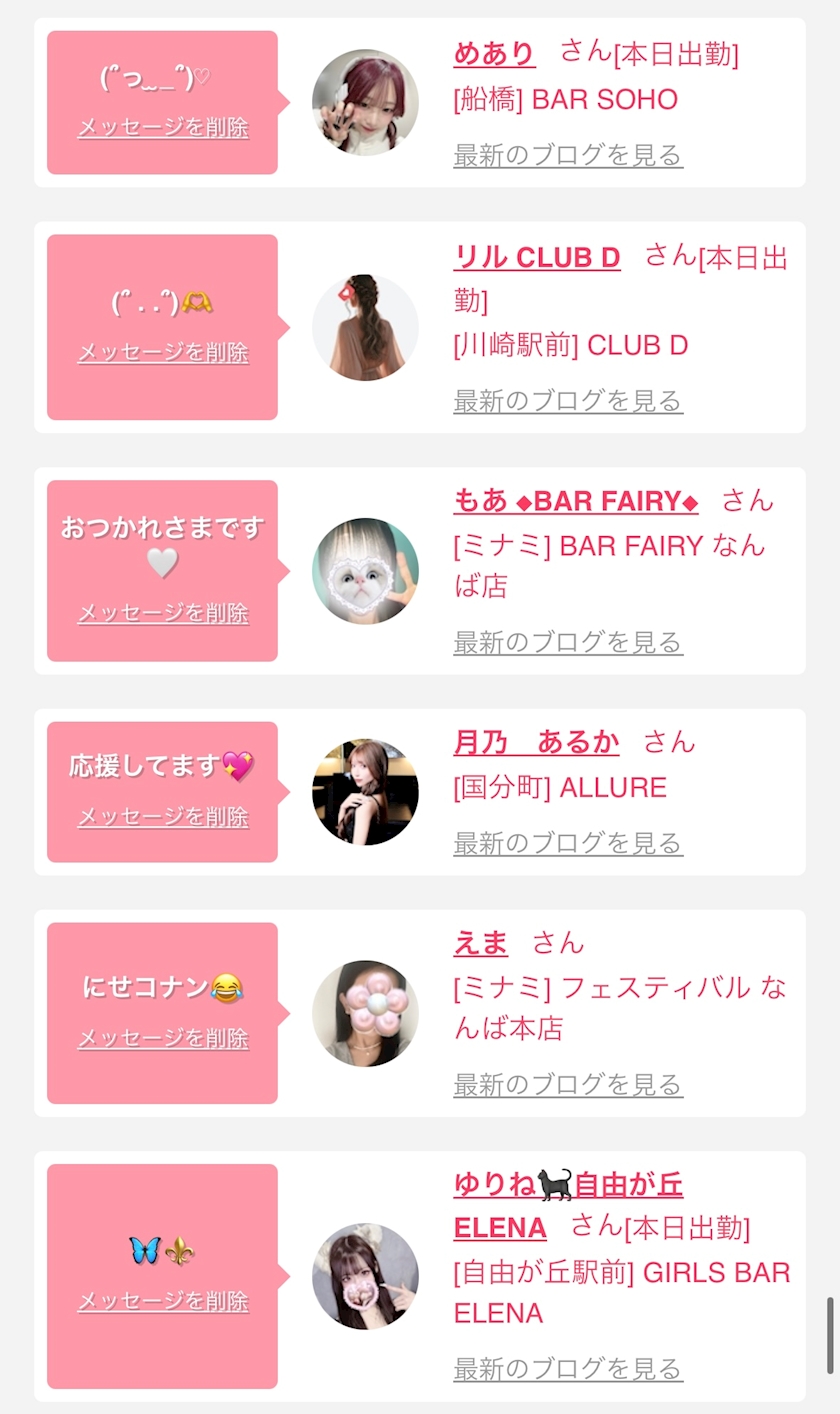The image size is (840, 1414).
Task: Delete the おつかれさまです message
Action: (163, 613)
